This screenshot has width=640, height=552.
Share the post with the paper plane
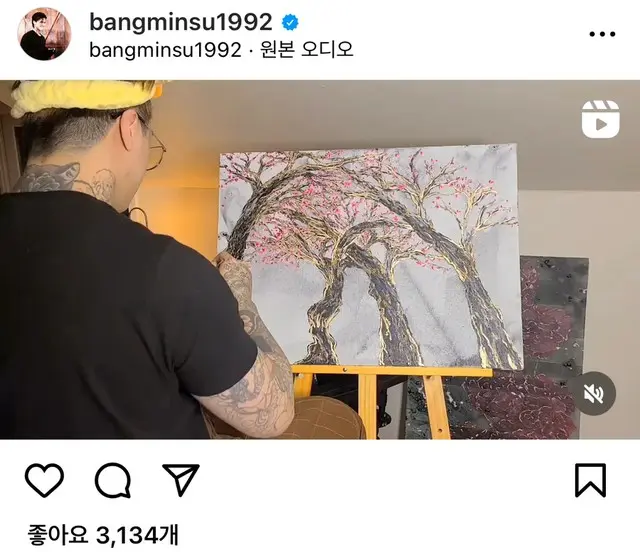point(181,480)
